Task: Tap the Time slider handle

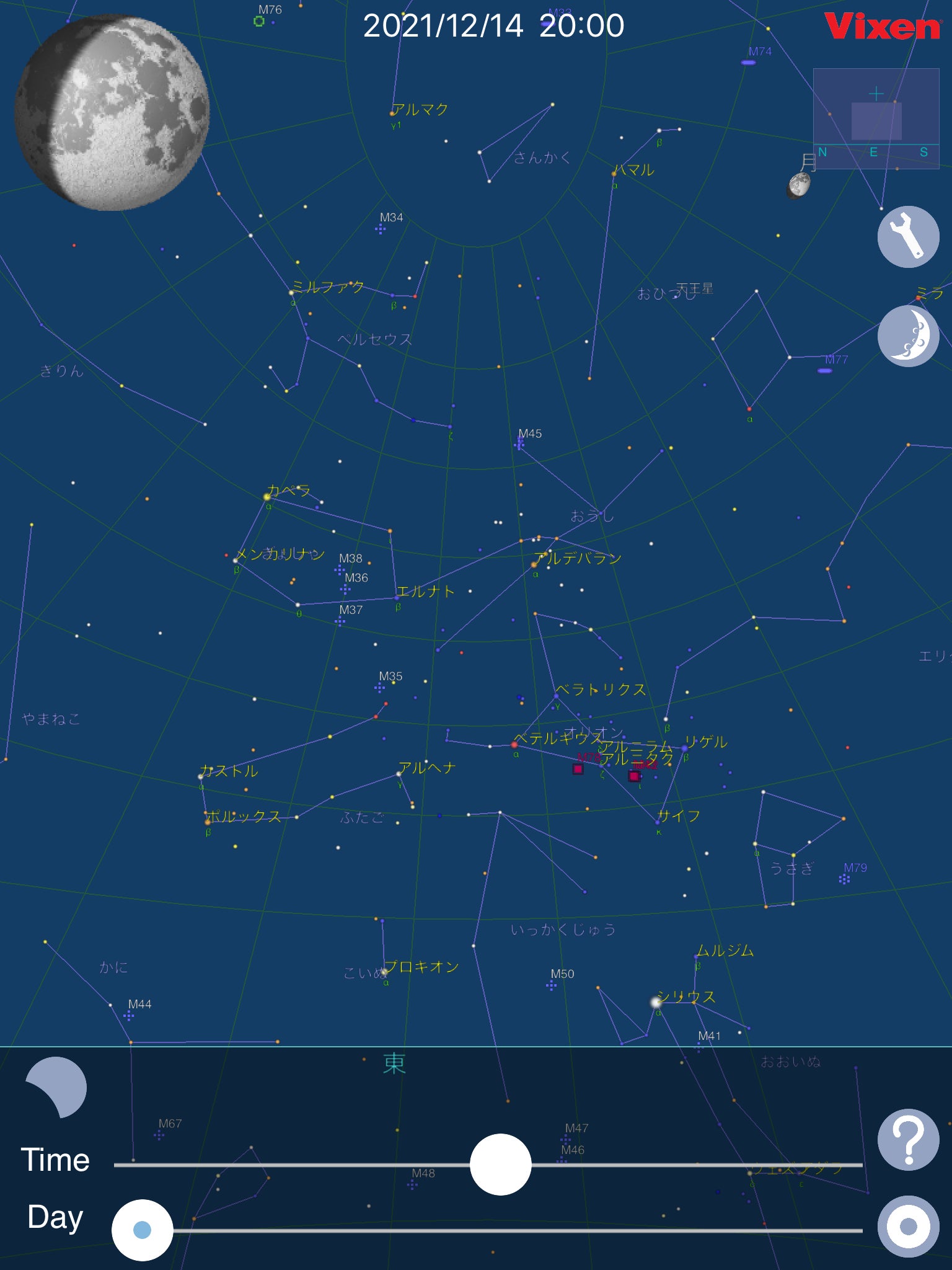Action: point(500,1165)
